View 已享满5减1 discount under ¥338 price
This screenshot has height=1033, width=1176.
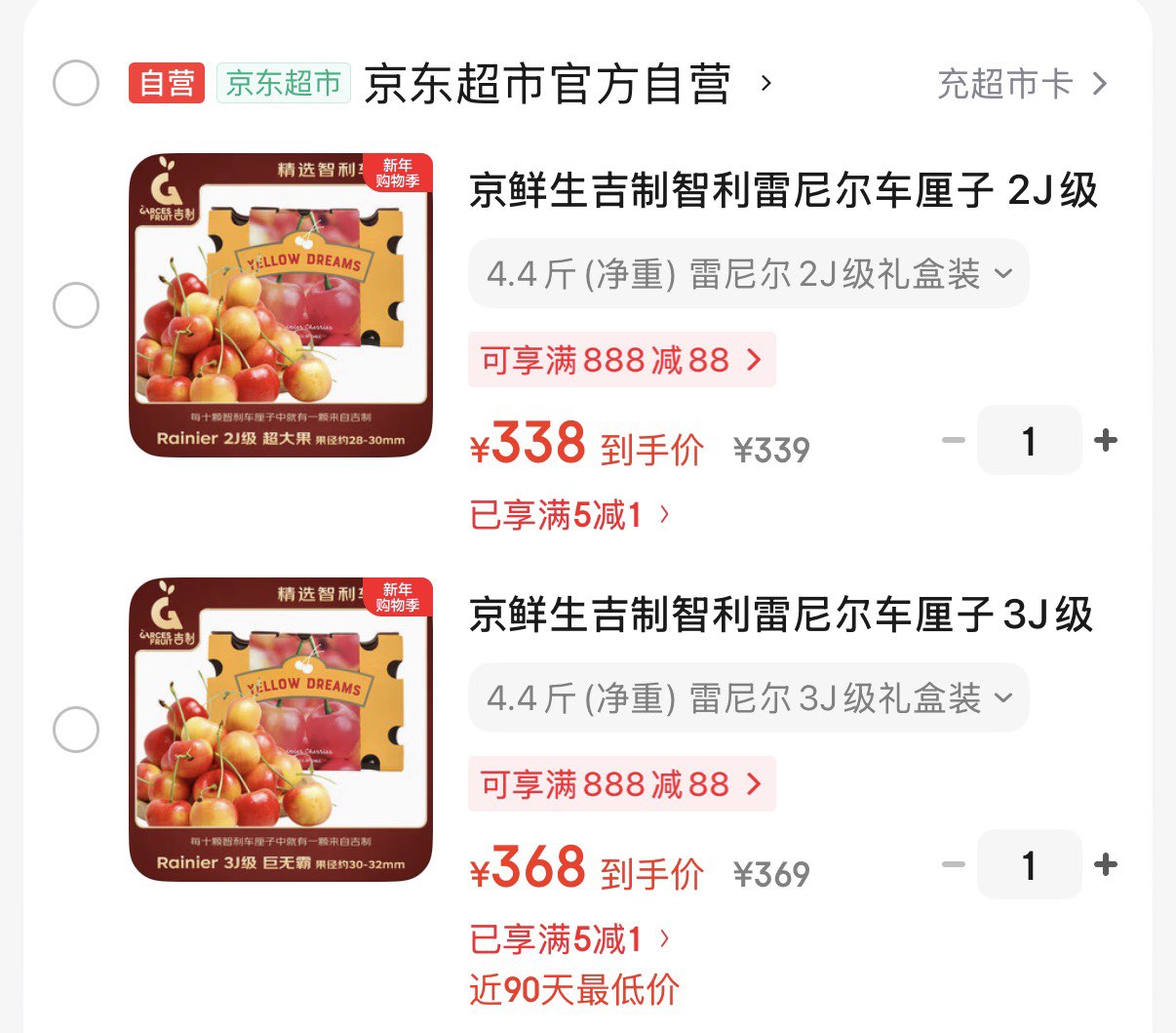tap(568, 515)
